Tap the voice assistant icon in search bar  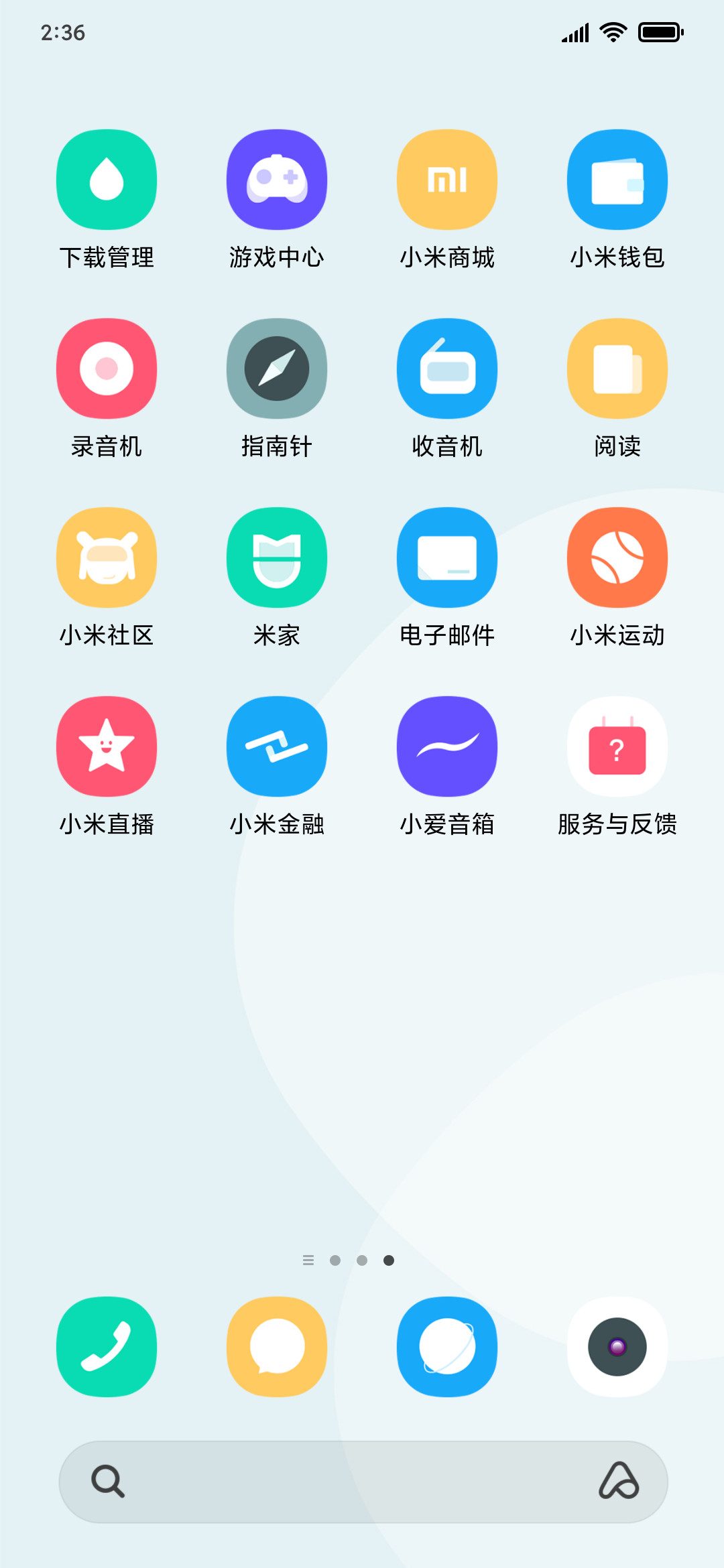[x=619, y=1481]
